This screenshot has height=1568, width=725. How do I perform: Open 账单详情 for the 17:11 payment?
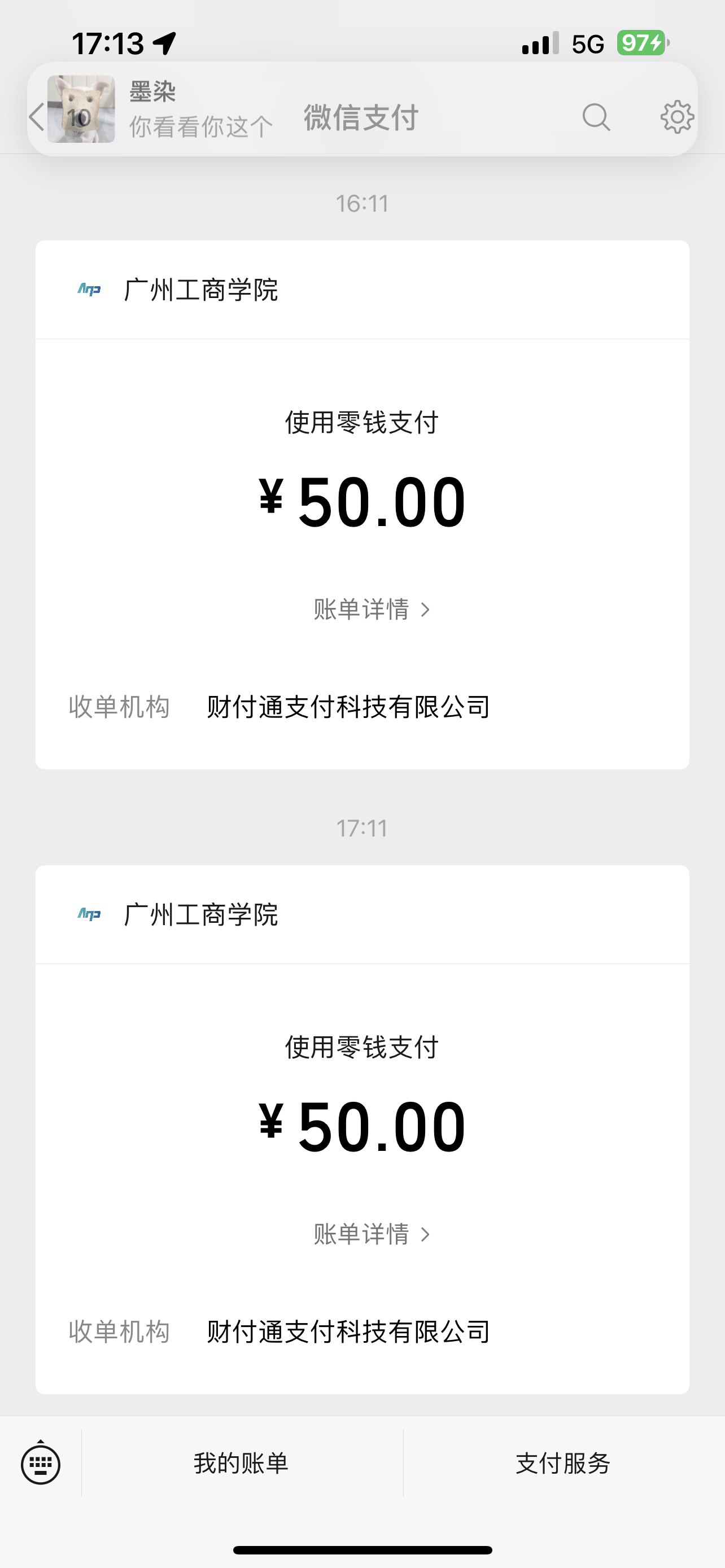point(372,1234)
